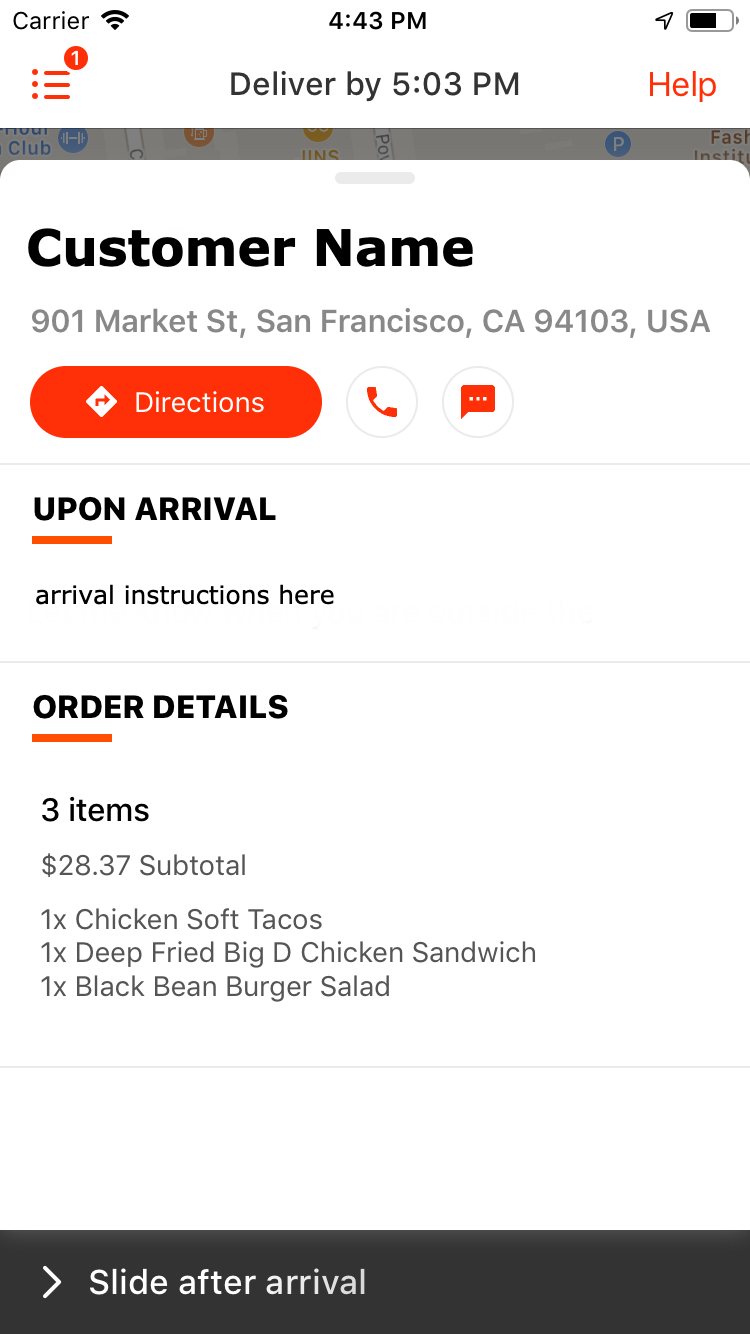The image size is (750, 1334).
Task: Select the Chicken Soft Tacos order line
Action: (x=181, y=918)
